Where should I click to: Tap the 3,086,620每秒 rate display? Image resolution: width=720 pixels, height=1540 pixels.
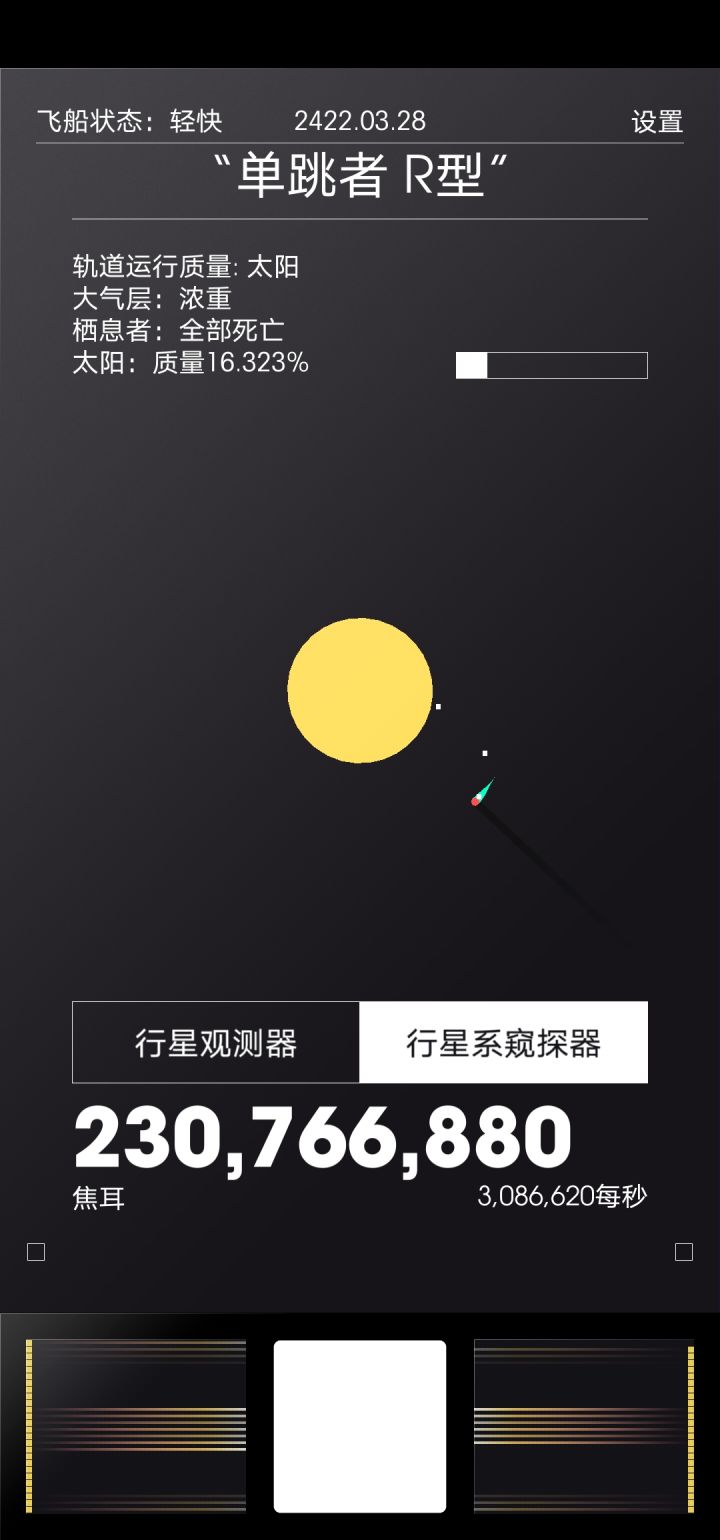(562, 1194)
